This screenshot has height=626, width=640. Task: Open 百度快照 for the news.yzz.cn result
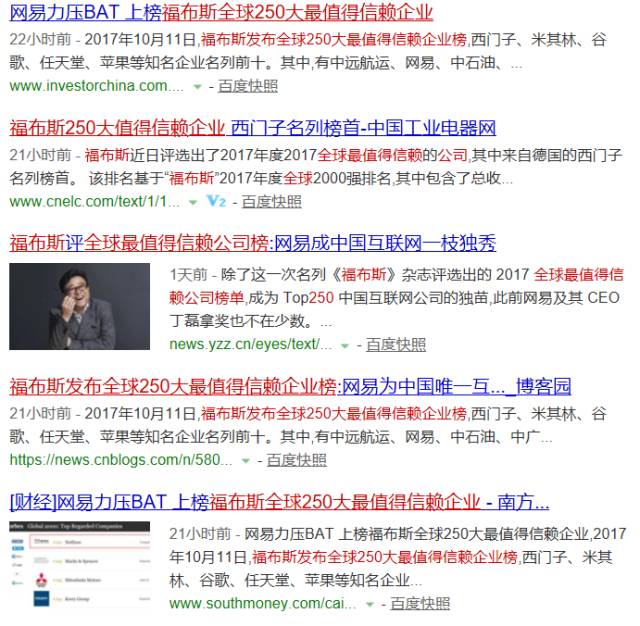click(396, 345)
